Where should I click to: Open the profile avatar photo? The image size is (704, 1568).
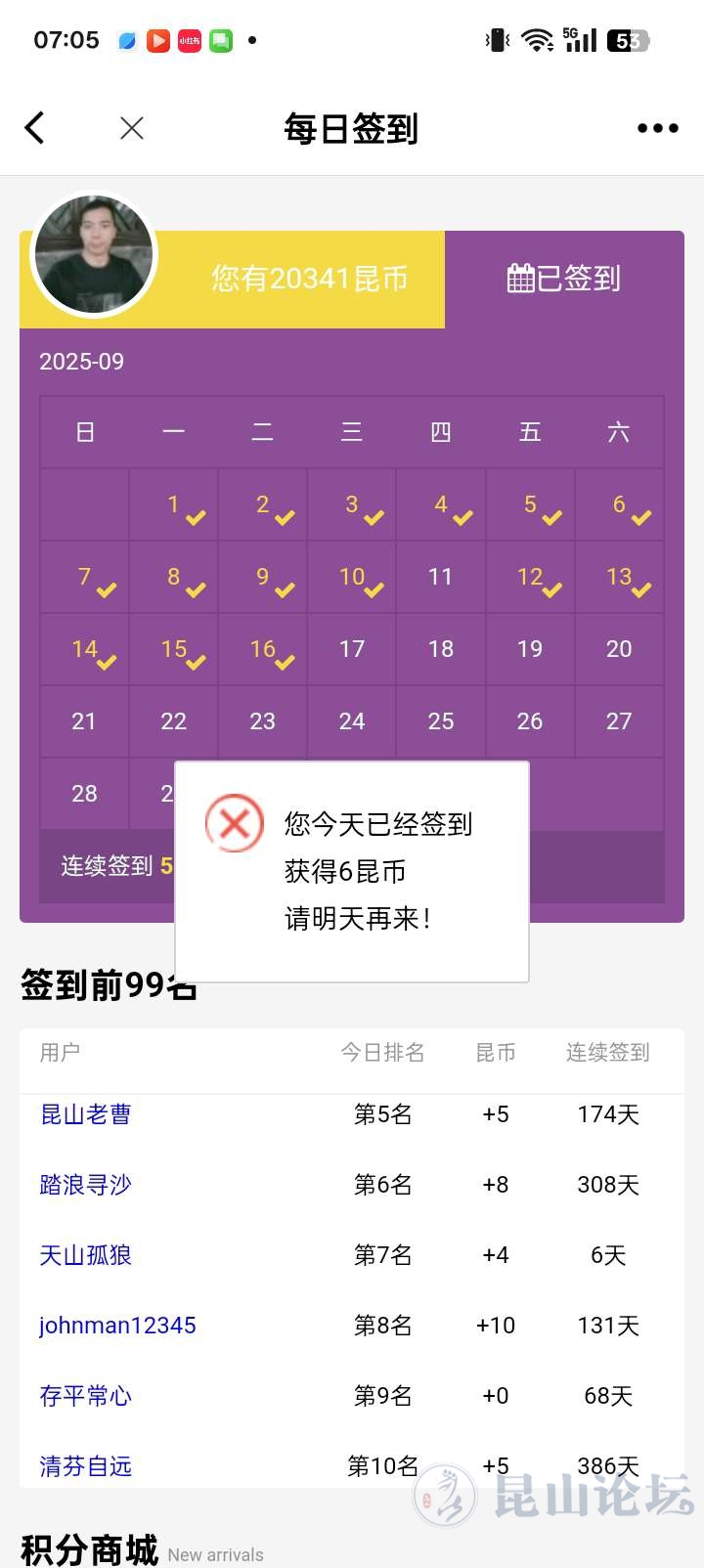pyautogui.click(x=94, y=255)
